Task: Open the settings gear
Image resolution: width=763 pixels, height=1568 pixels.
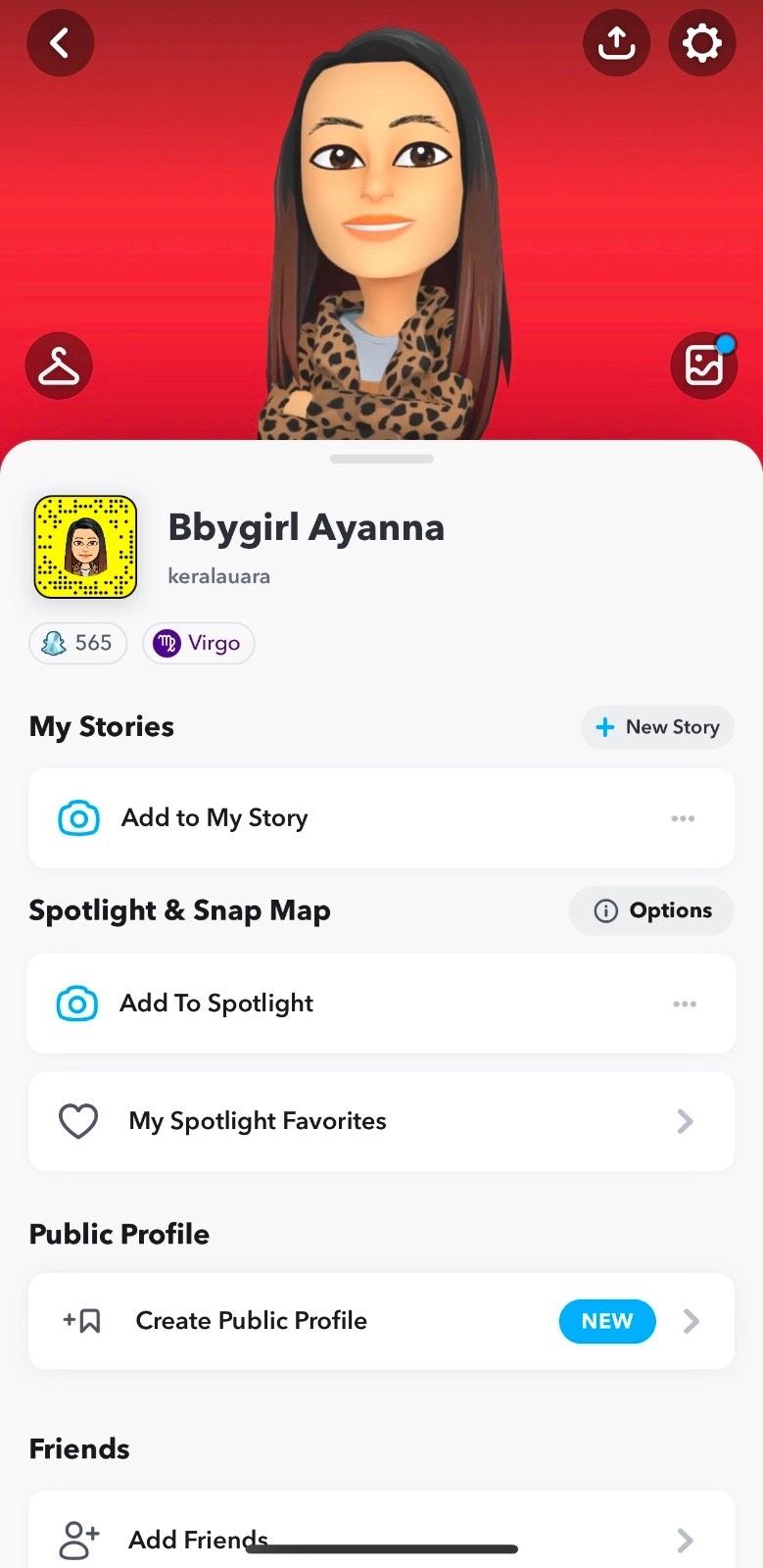Action: [701, 43]
